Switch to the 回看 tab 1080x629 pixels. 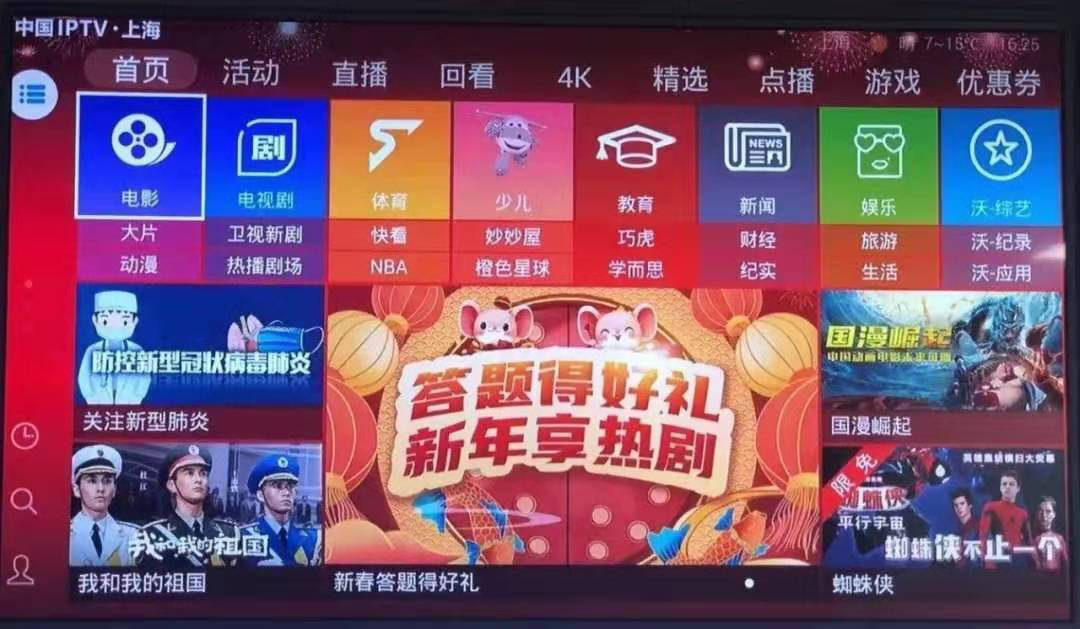(x=467, y=76)
